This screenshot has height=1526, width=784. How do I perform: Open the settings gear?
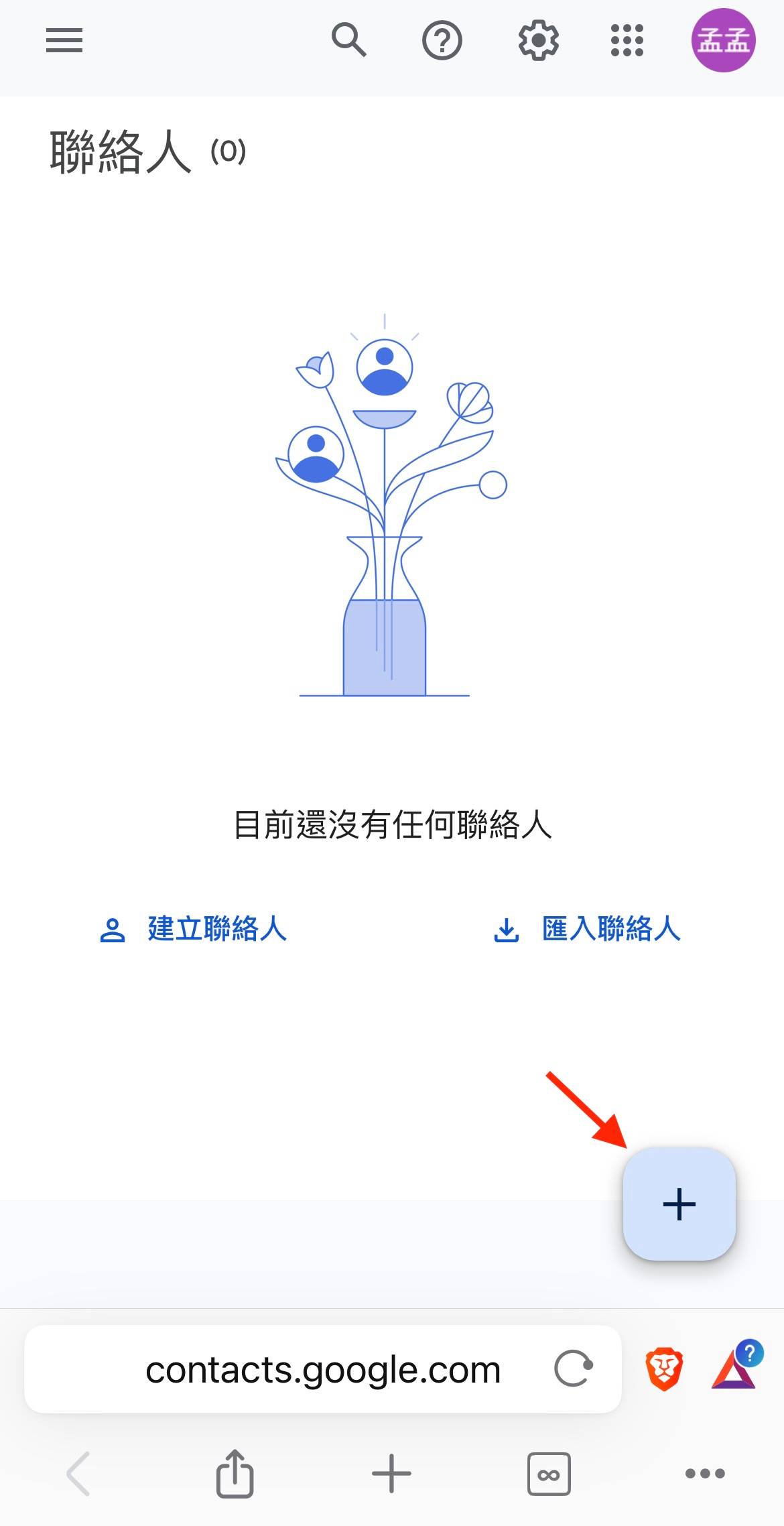tap(538, 41)
